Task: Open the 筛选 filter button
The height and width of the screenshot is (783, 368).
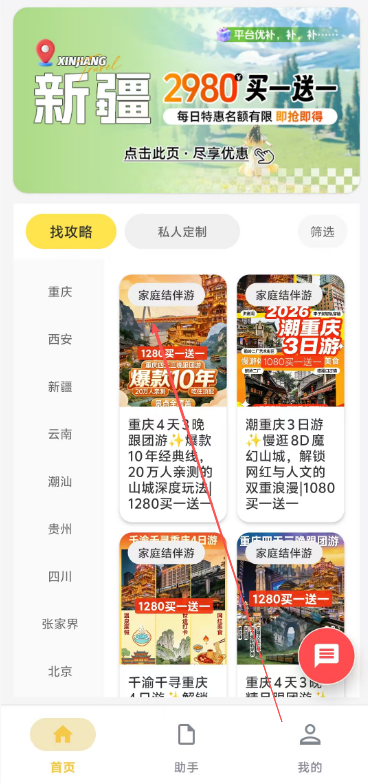Action: [x=323, y=232]
